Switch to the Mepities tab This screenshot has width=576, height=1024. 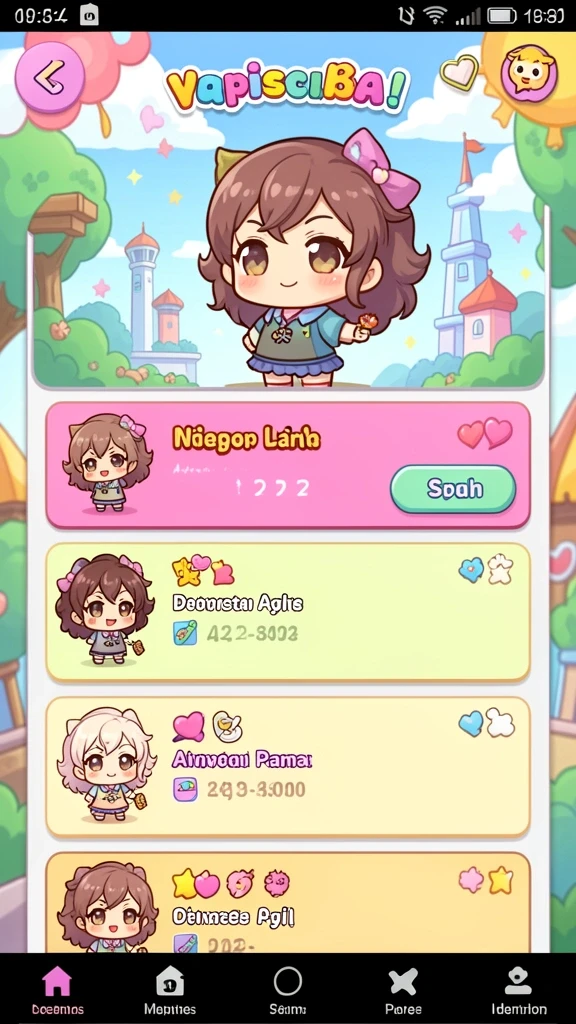click(x=170, y=990)
